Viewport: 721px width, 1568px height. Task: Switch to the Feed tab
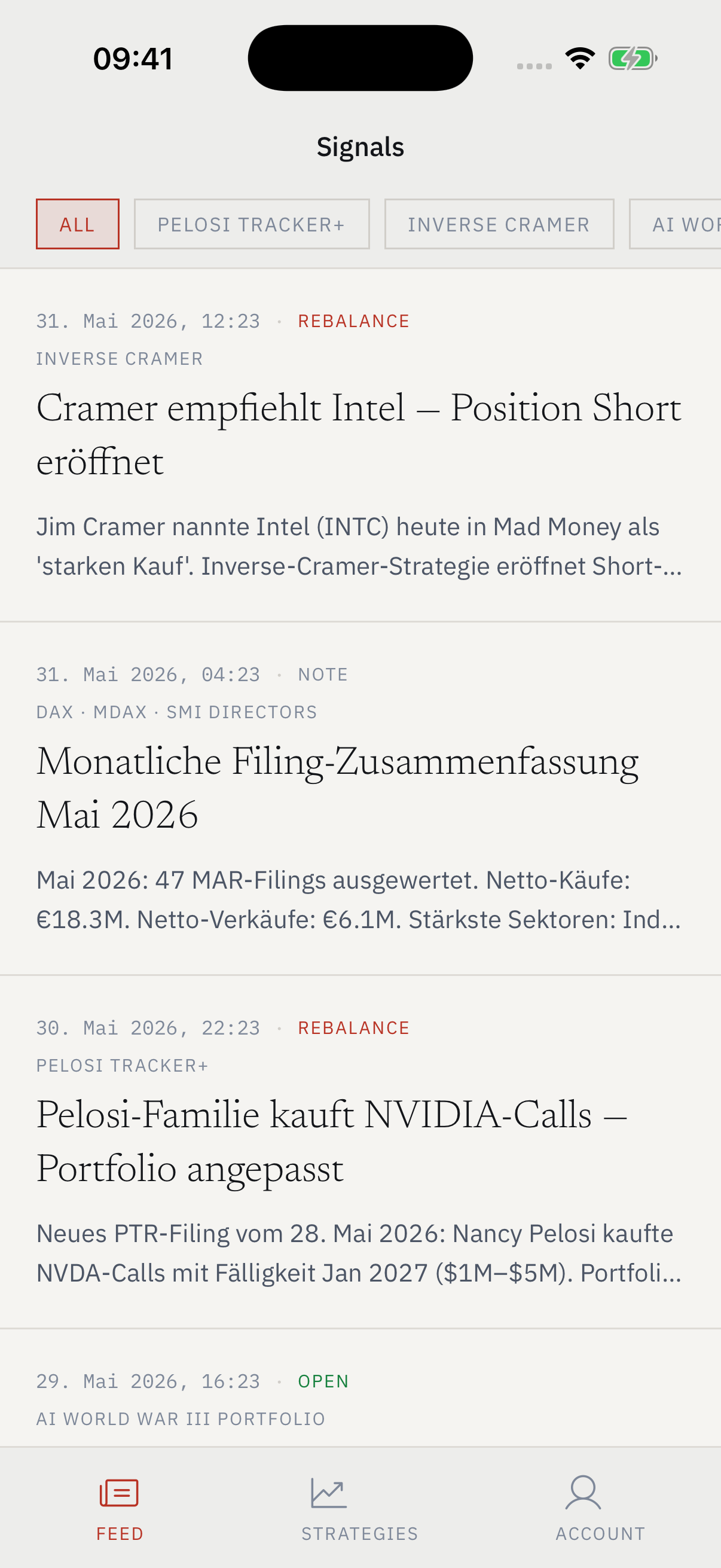point(120,1508)
